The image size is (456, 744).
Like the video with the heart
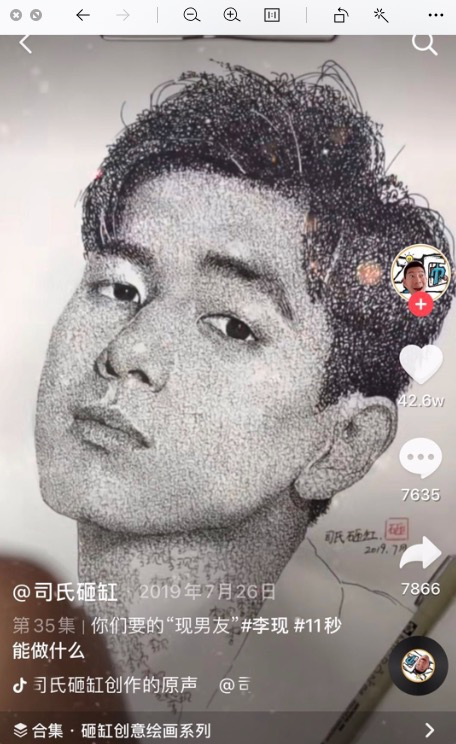click(x=421, y=363)
